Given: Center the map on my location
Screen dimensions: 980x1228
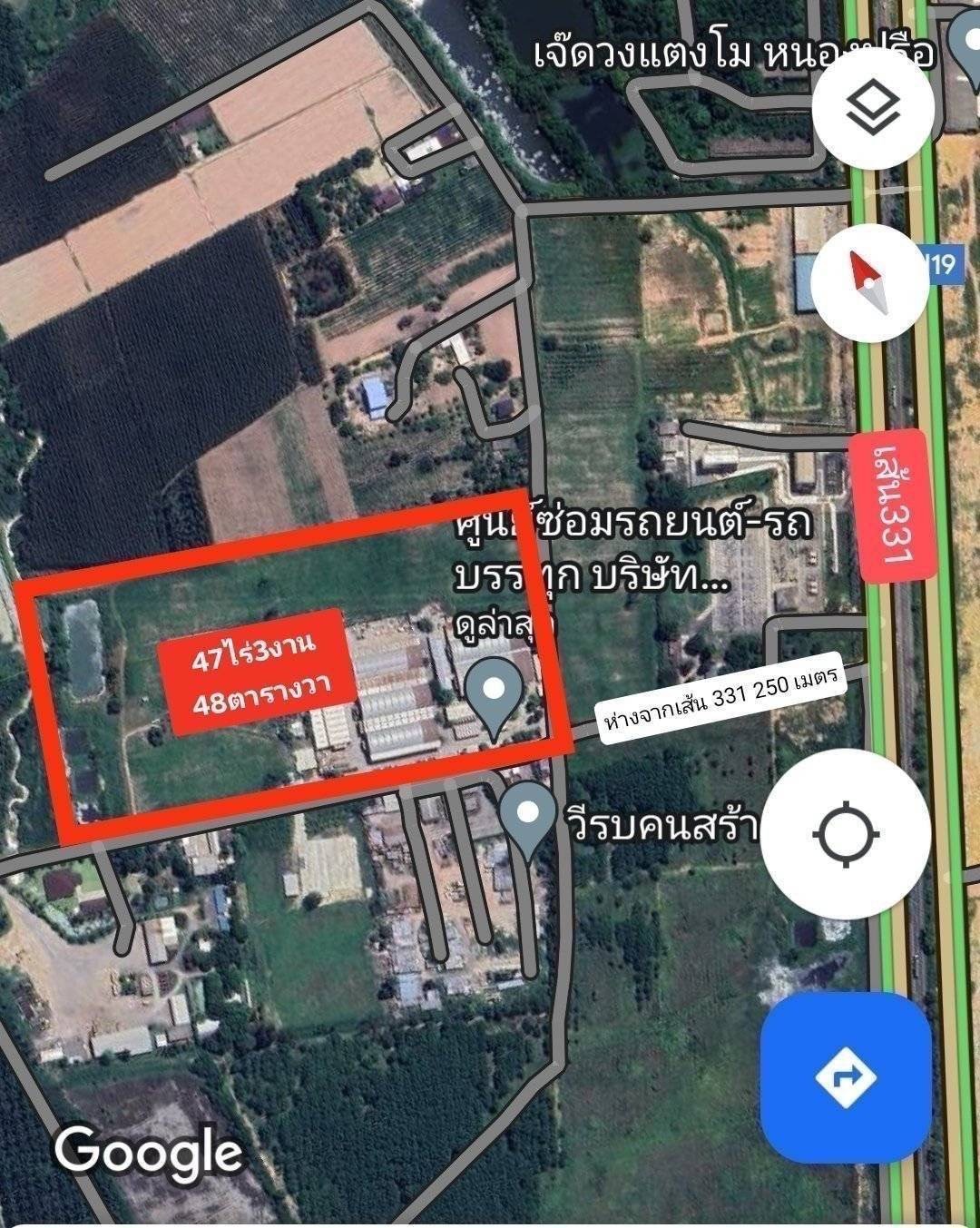Looking at the screenshot, I should click(x=846, y=834).
